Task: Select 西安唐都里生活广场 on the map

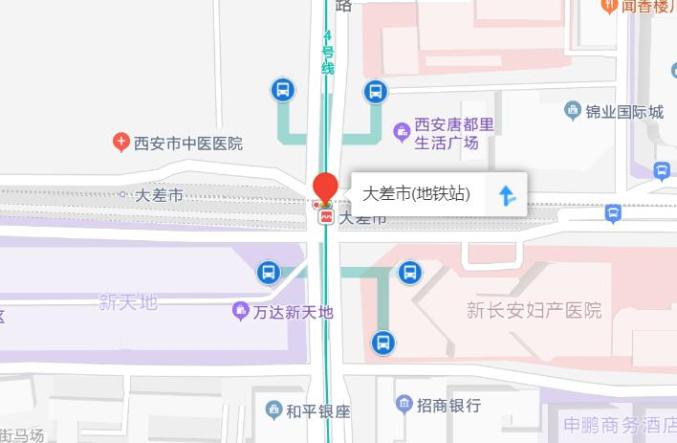Action: click(x=402, y=131)
